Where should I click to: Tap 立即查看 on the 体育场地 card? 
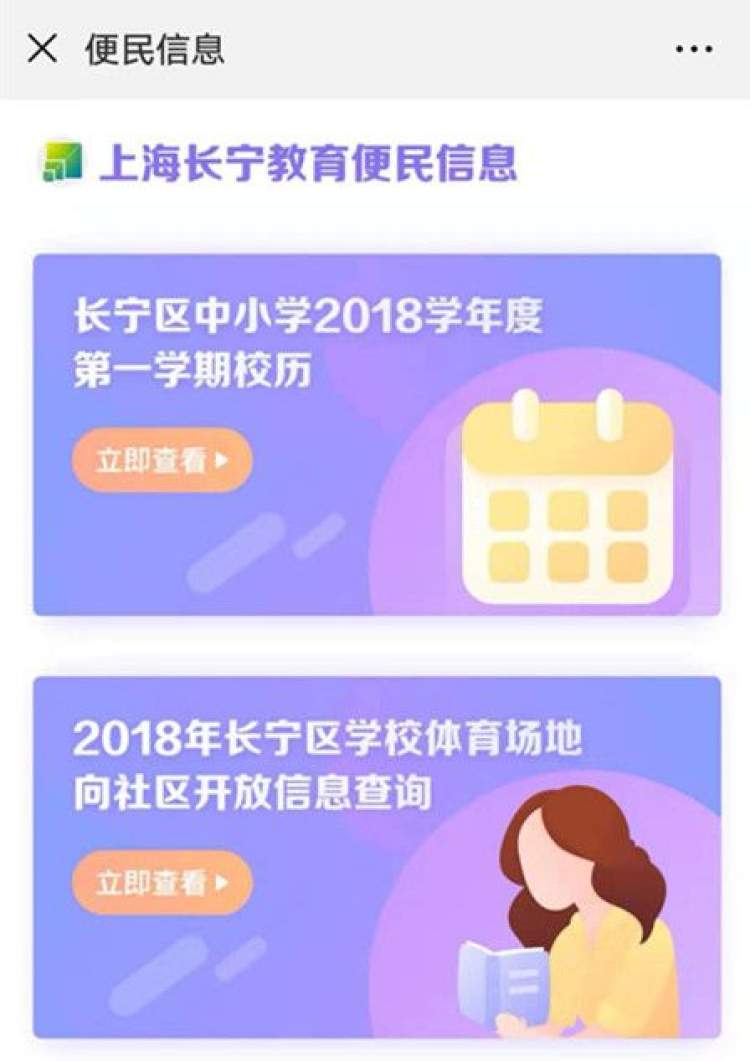pos(162,883)
